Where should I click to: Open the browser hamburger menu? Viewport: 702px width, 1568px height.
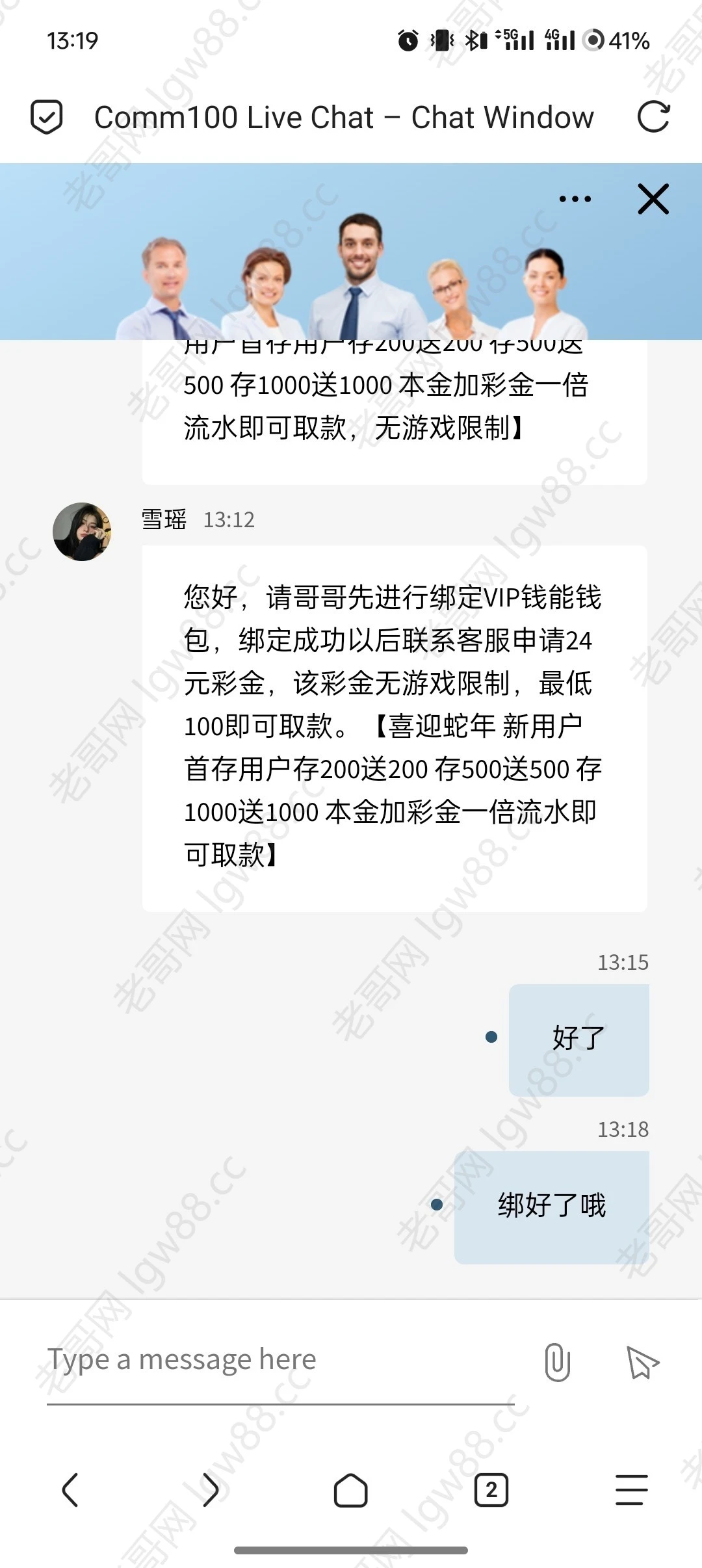631,1490
